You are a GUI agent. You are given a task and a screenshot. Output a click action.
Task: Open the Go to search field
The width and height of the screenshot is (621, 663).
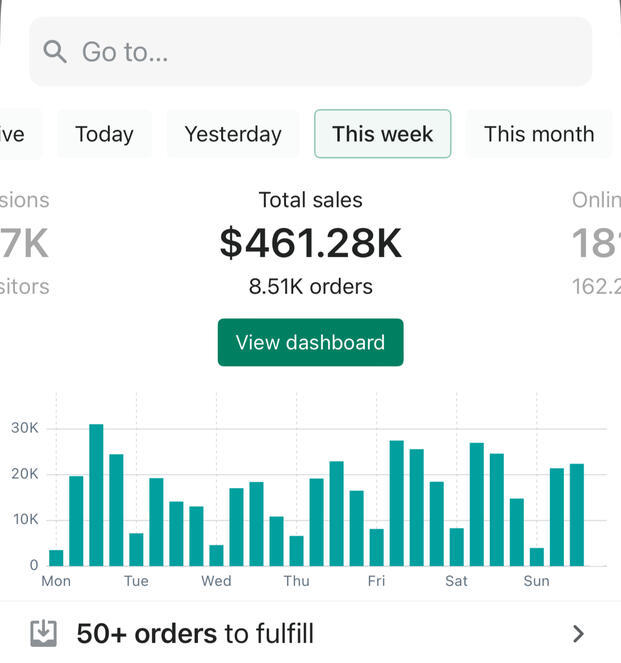(310, 52)
